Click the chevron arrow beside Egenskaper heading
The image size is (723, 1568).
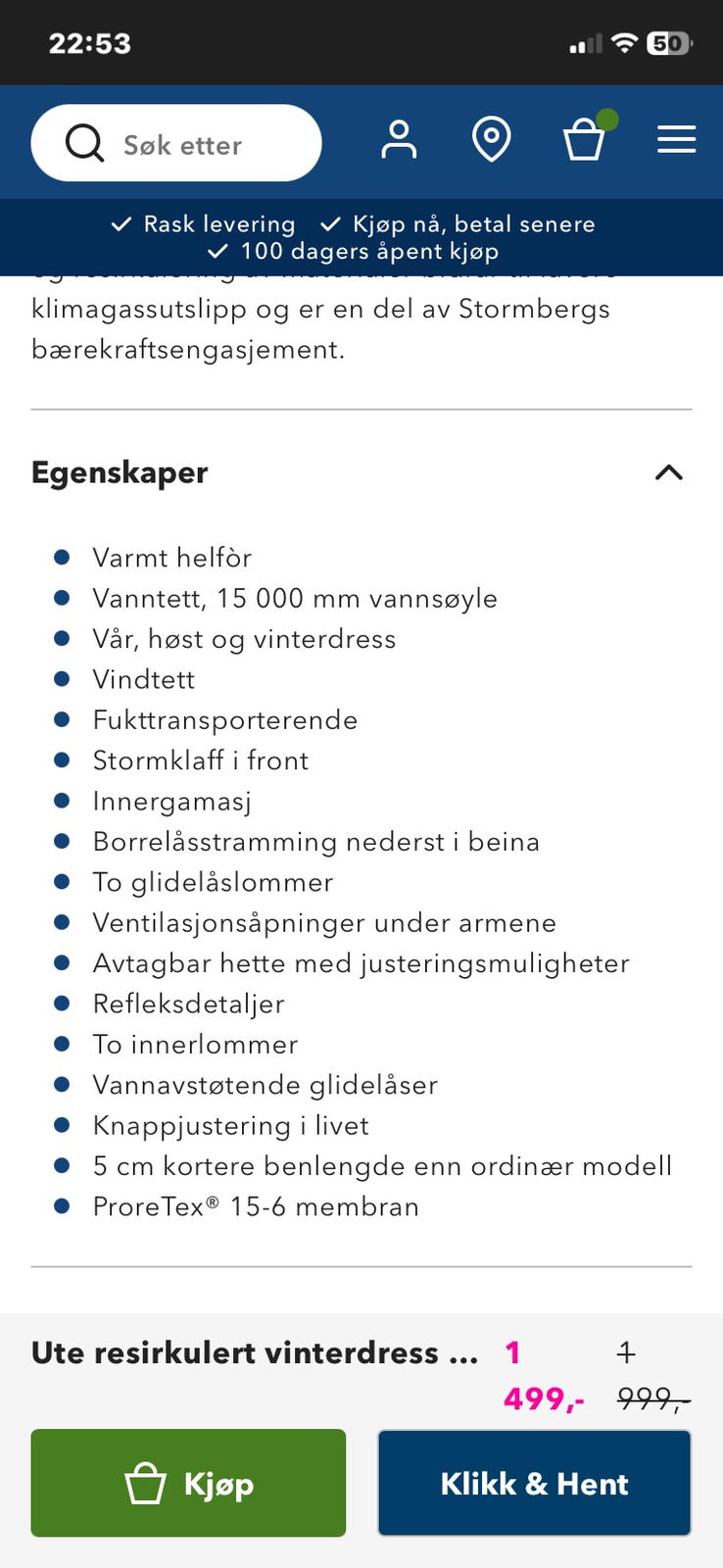[x=669, y=473]
